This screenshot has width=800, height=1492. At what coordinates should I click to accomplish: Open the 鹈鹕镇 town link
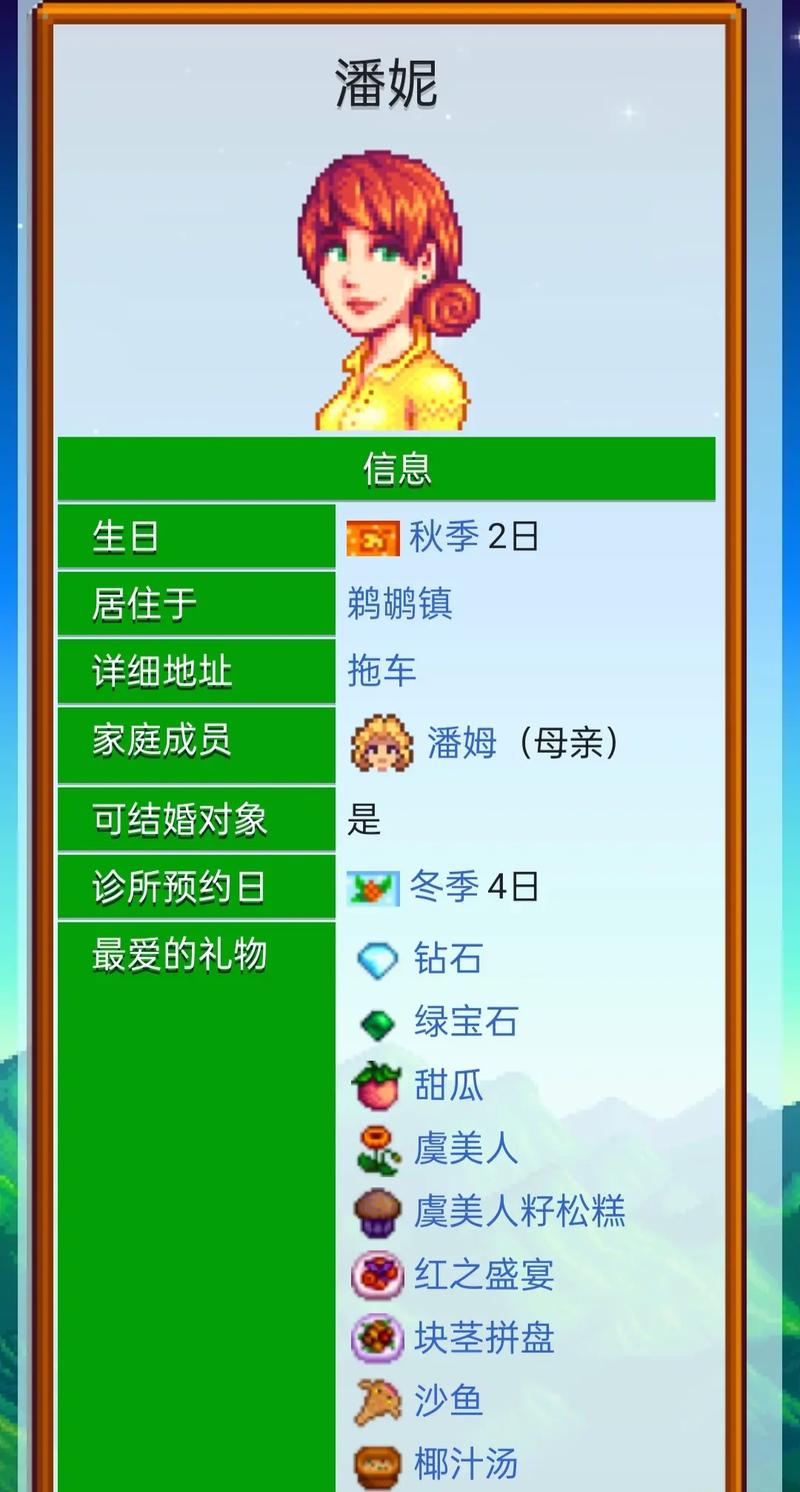coord(400,604)
